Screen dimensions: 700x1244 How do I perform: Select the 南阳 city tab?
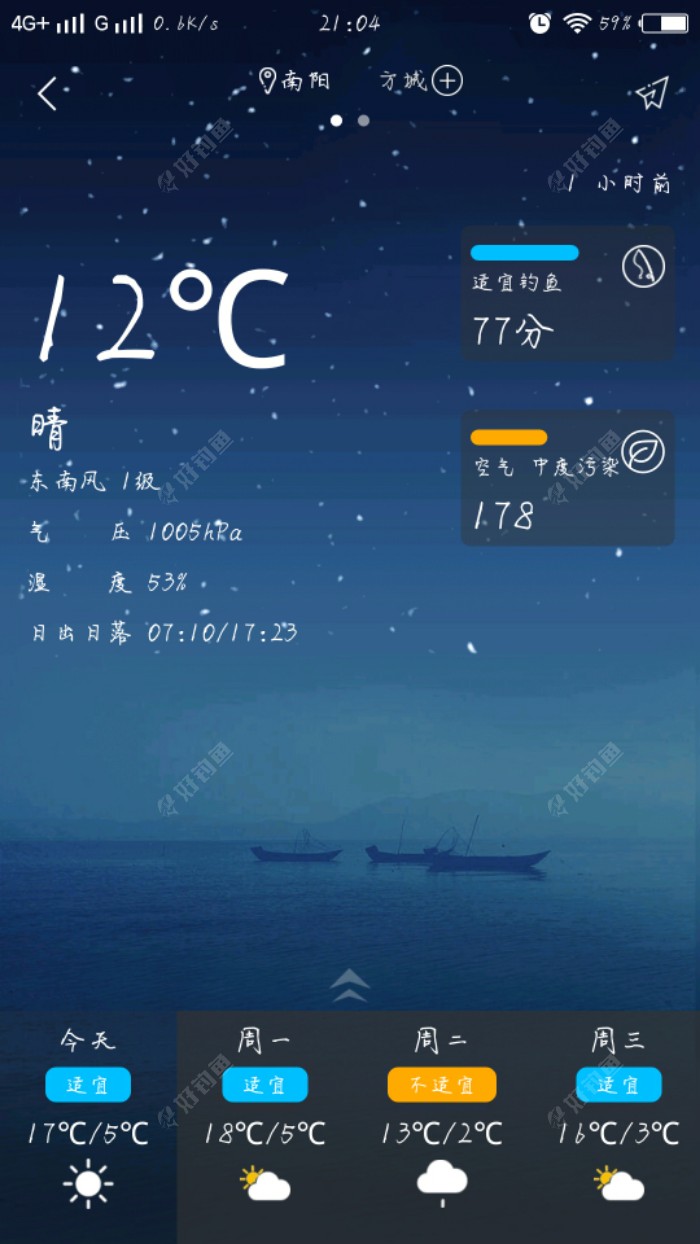click(x=295, y=81)
